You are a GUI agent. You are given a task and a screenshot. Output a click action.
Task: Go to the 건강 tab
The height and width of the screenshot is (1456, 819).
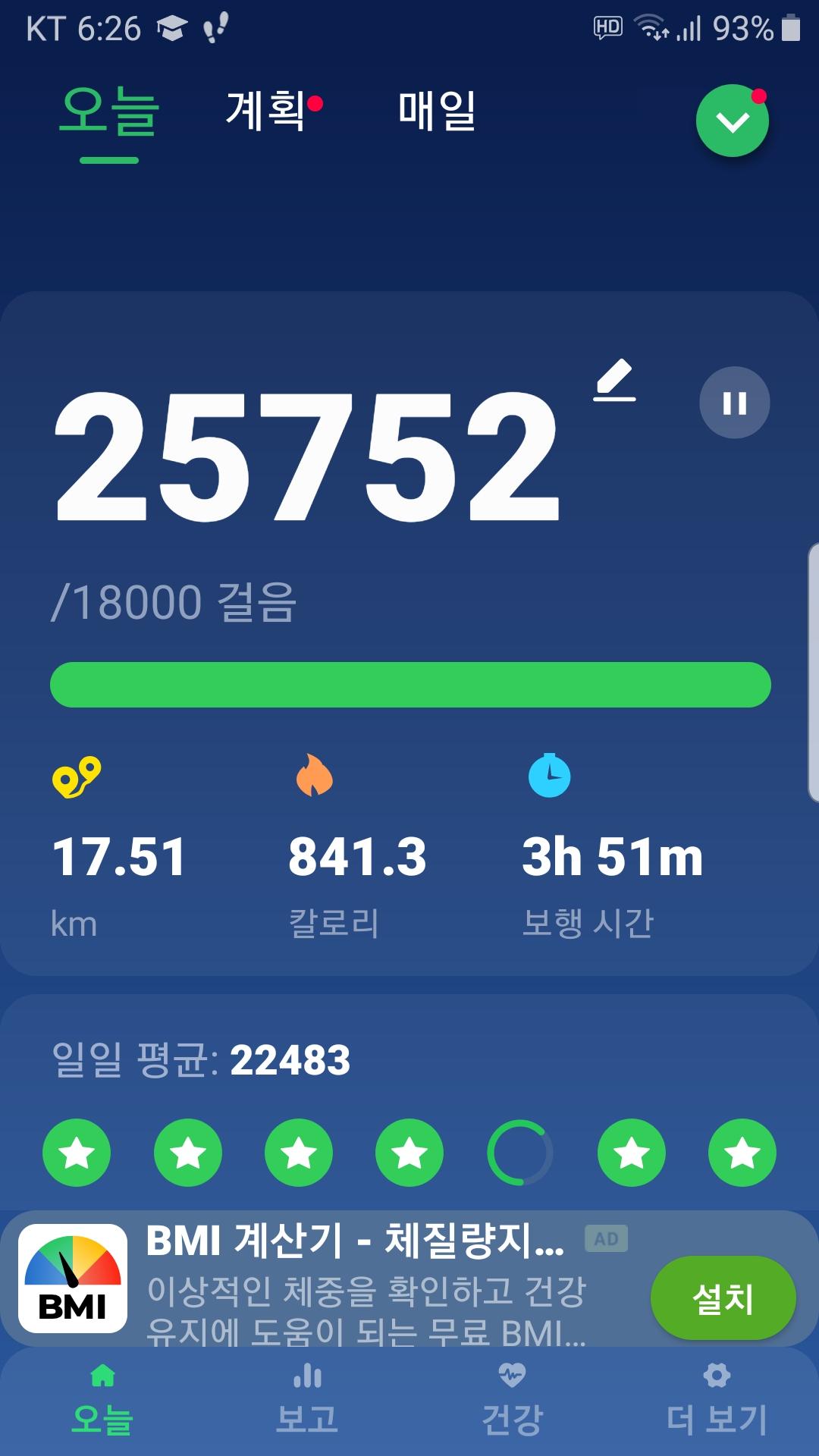(x=512, y=1401)
